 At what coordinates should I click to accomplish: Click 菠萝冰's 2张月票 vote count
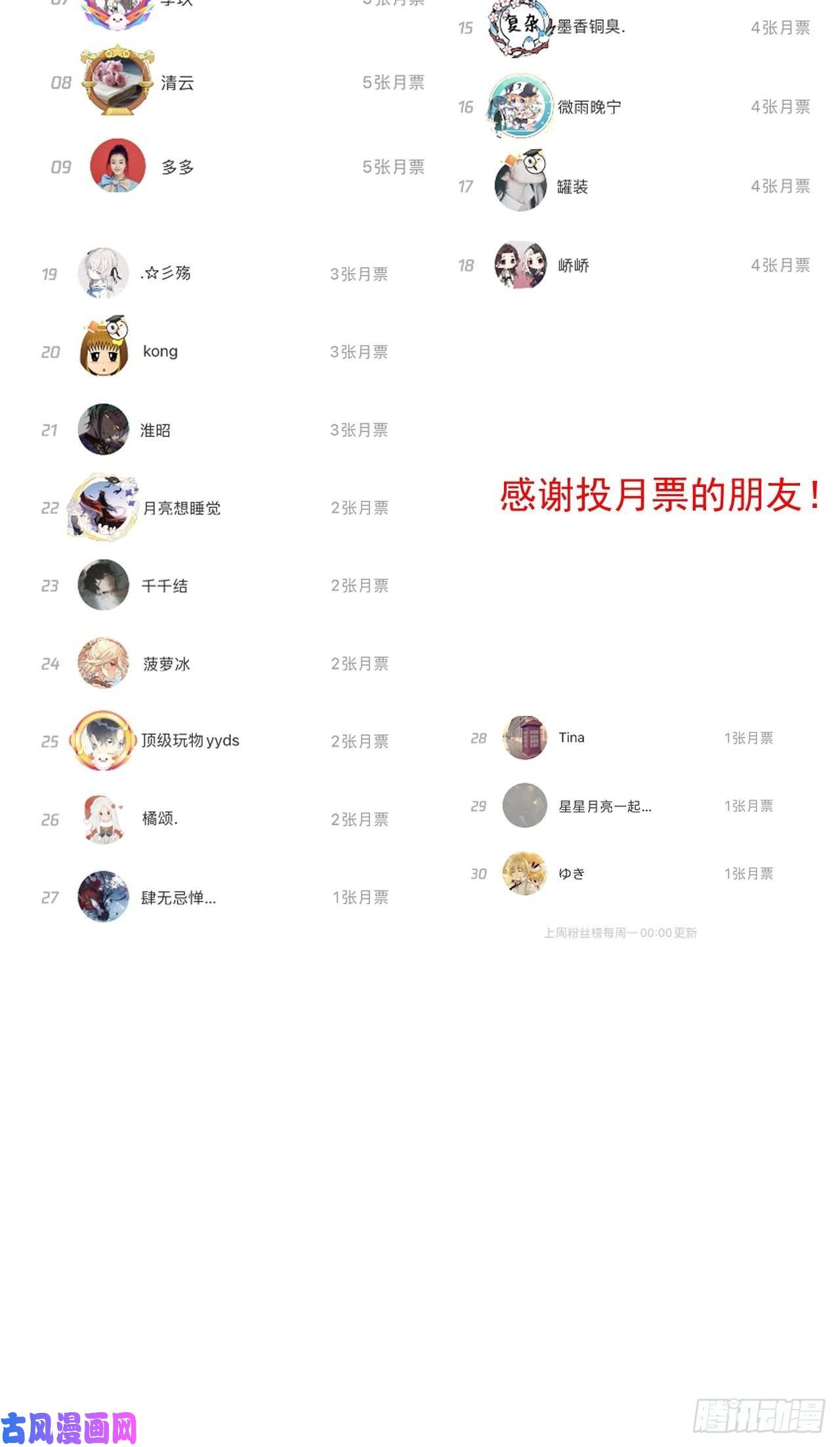(360, 663)
